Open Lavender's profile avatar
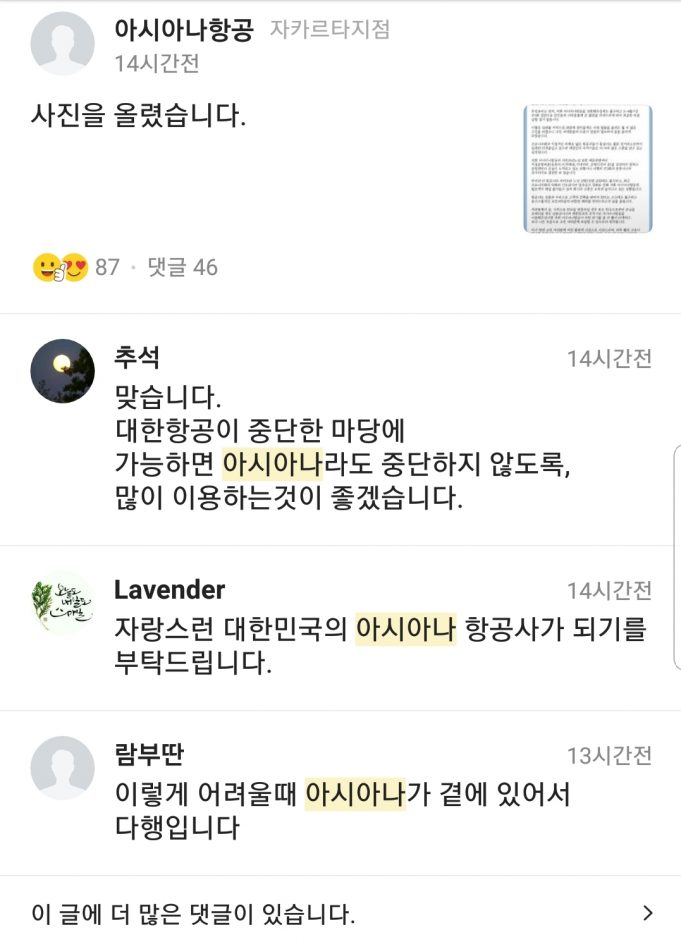The height and width of the screenshot is (942, 681). [63, 602]
